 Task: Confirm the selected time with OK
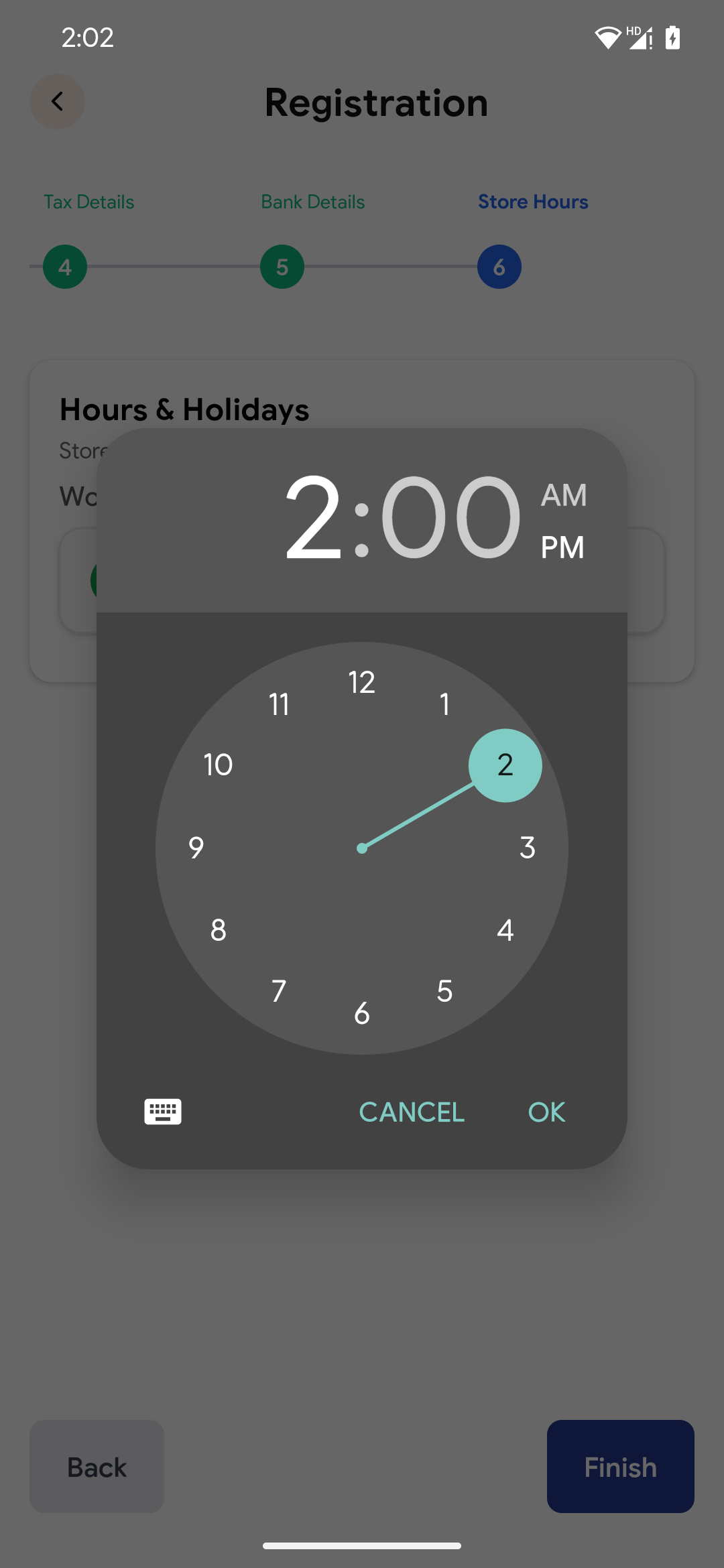(x=546, y=1112)
